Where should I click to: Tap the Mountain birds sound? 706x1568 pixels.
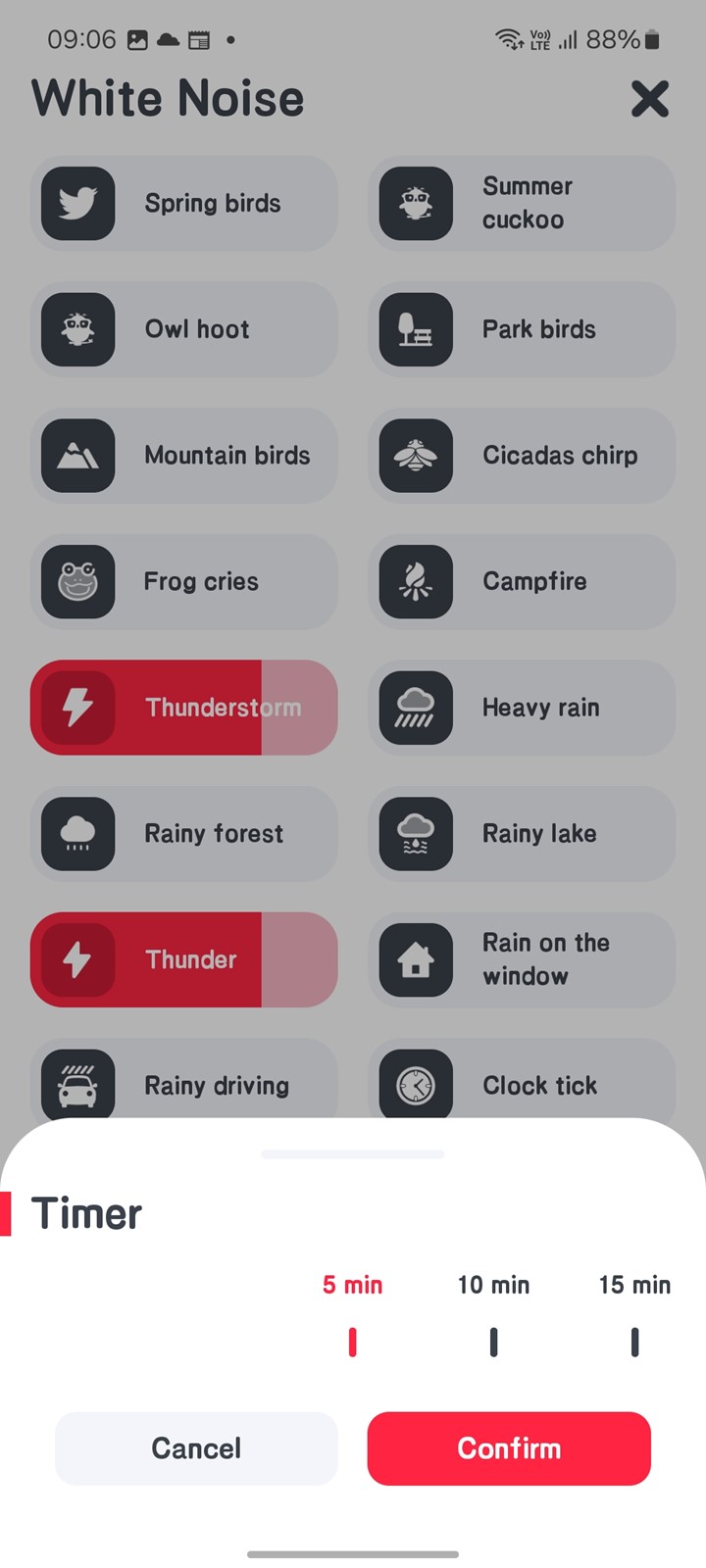184,456
